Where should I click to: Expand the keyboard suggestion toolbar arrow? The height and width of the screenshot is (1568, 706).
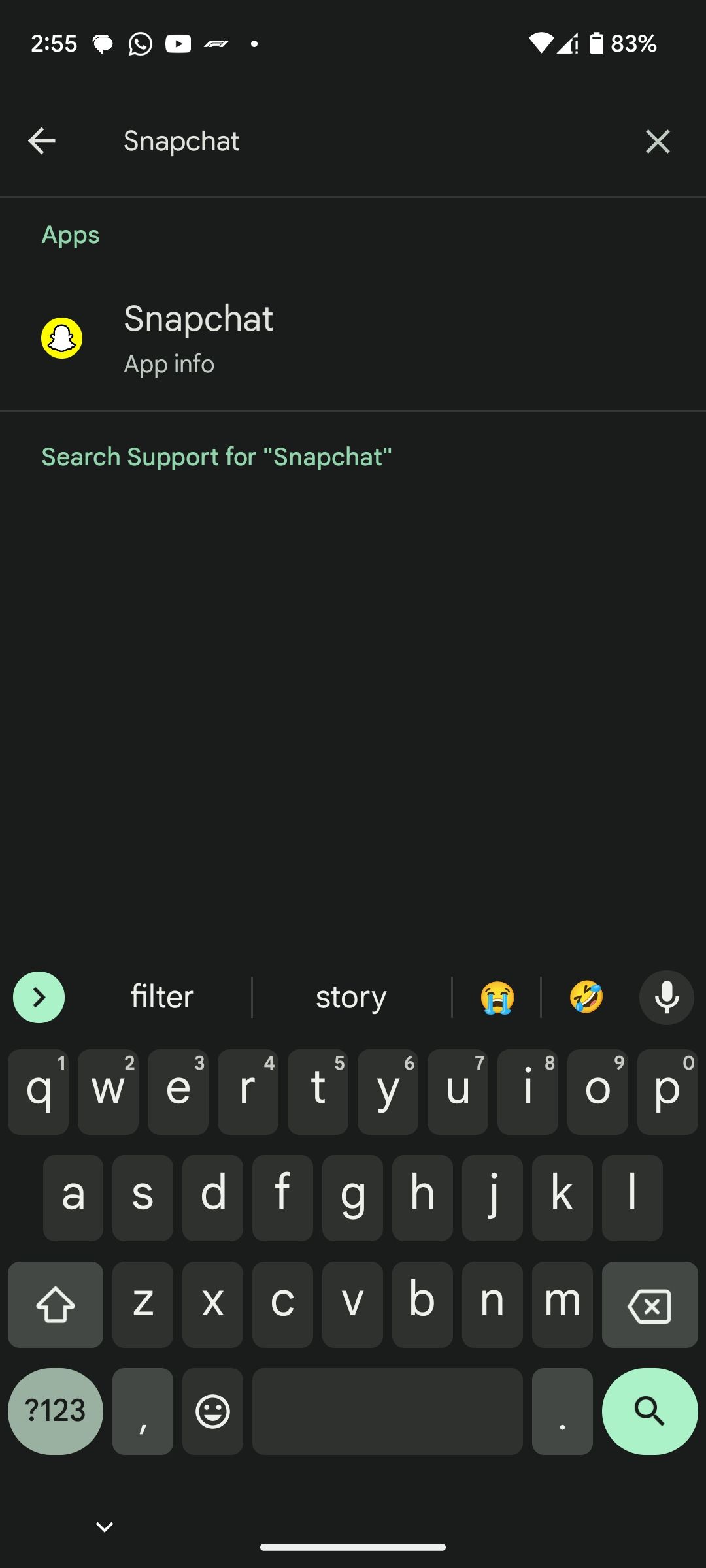click(39, 997)
